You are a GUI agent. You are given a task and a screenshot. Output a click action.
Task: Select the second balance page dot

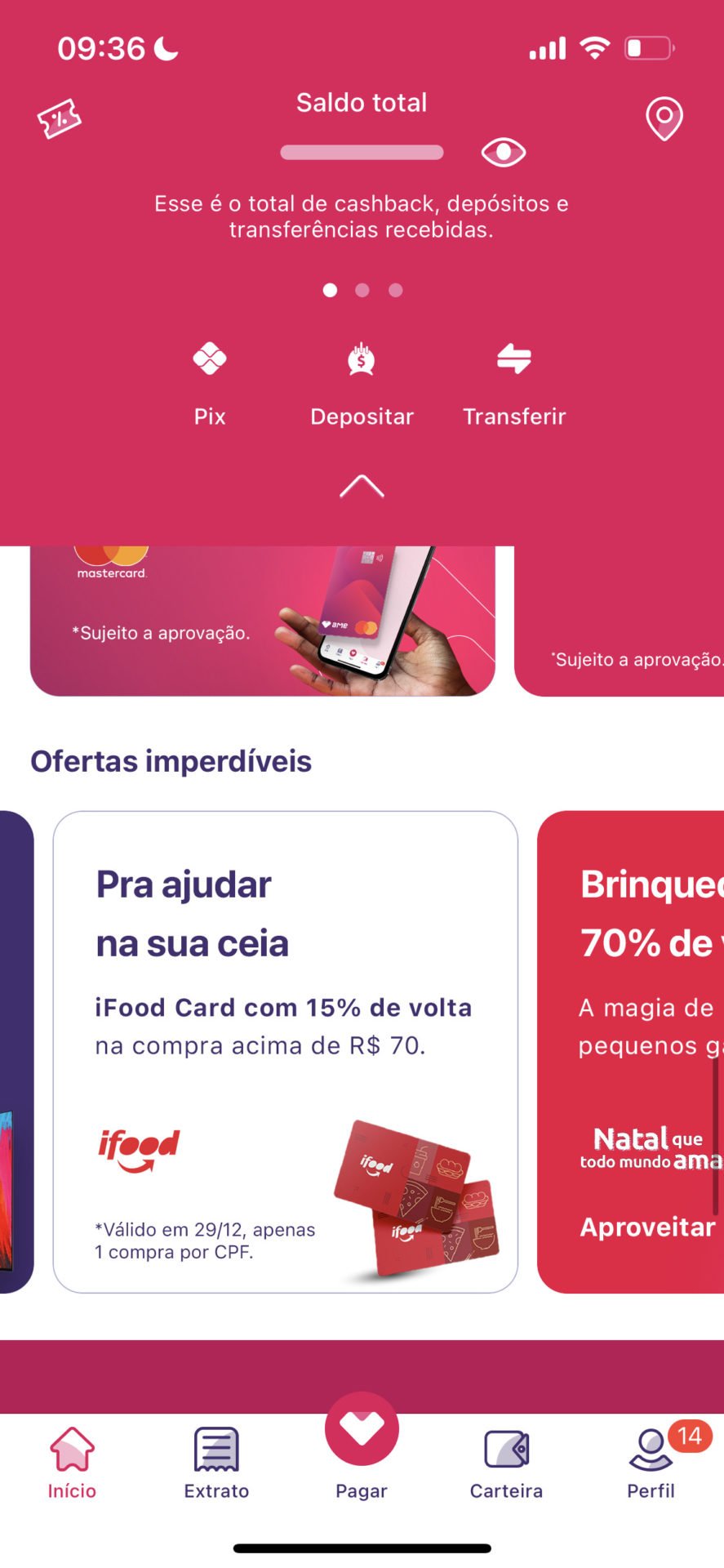pyautogui.click(x=362, y=290)
